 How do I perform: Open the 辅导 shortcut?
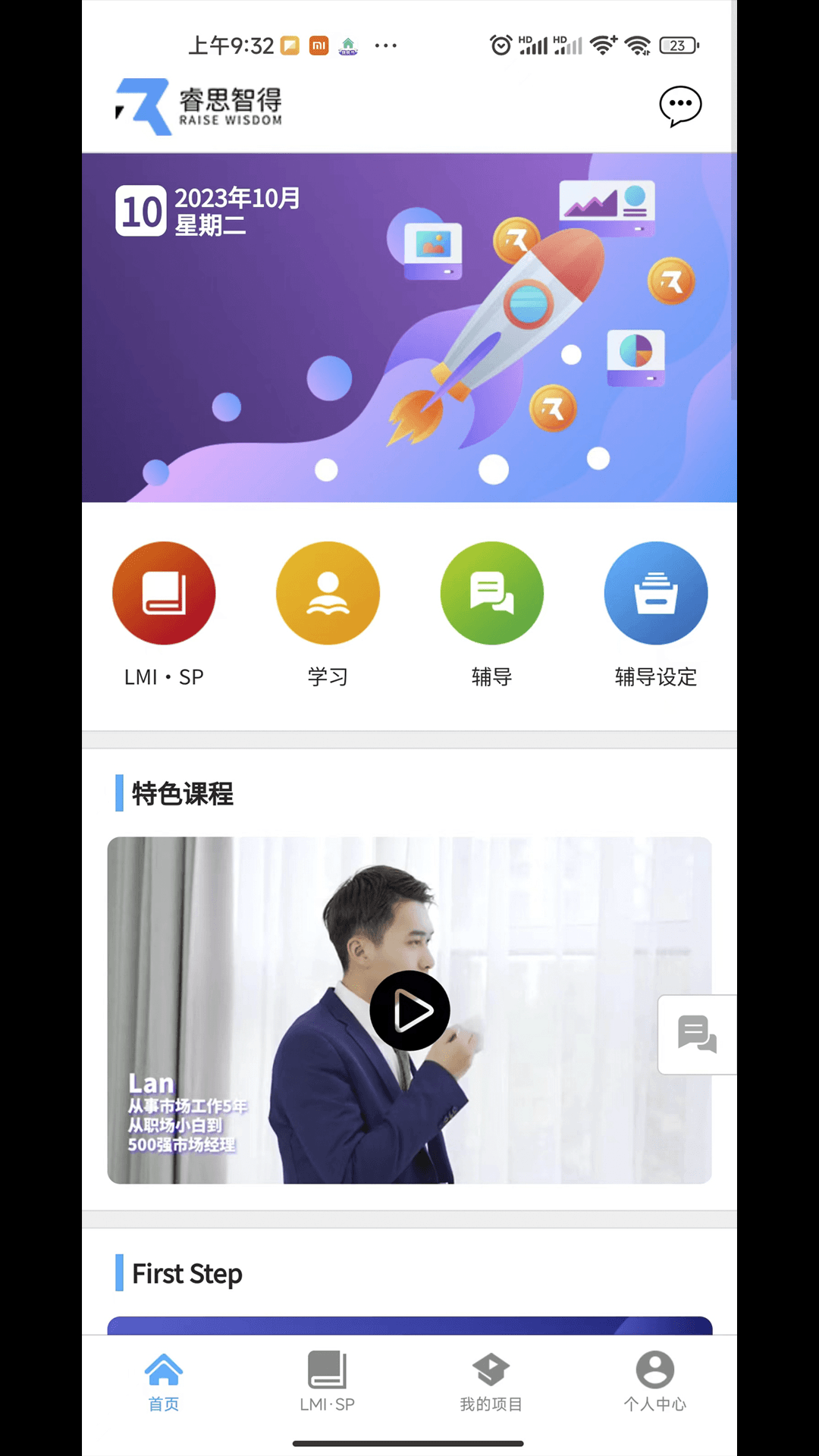pos(491,593)
